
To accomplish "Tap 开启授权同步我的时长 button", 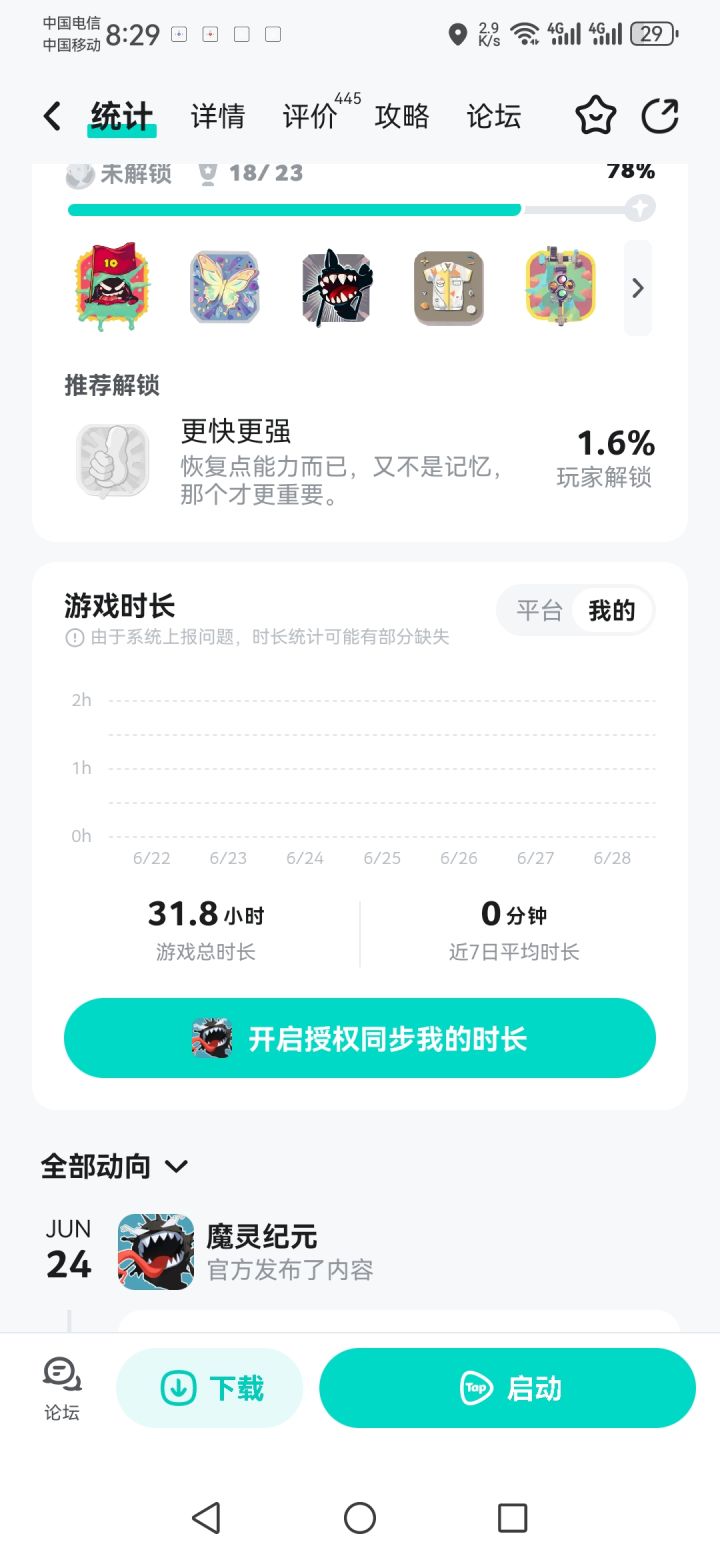I will 360,1038.
